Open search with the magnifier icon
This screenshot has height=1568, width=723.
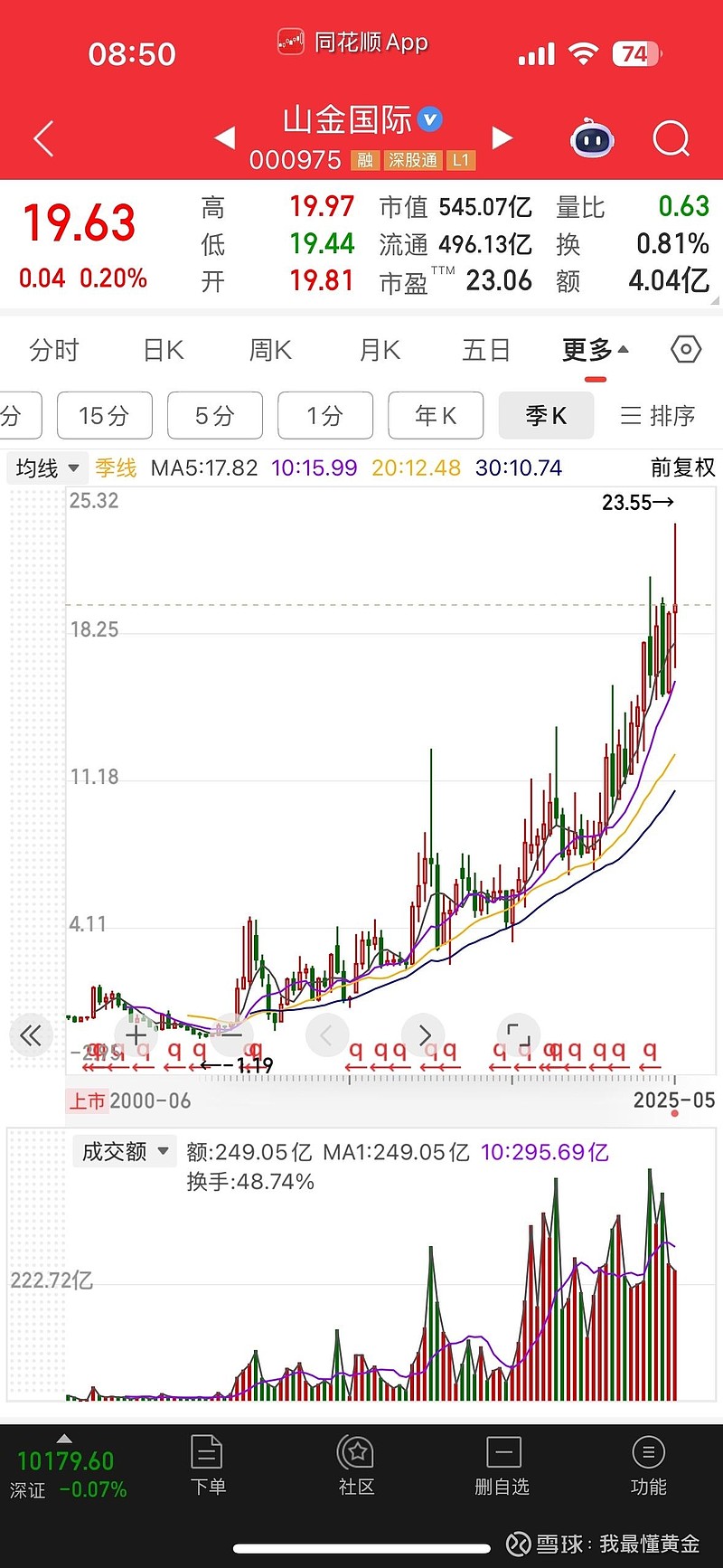(x=671, y=138)
